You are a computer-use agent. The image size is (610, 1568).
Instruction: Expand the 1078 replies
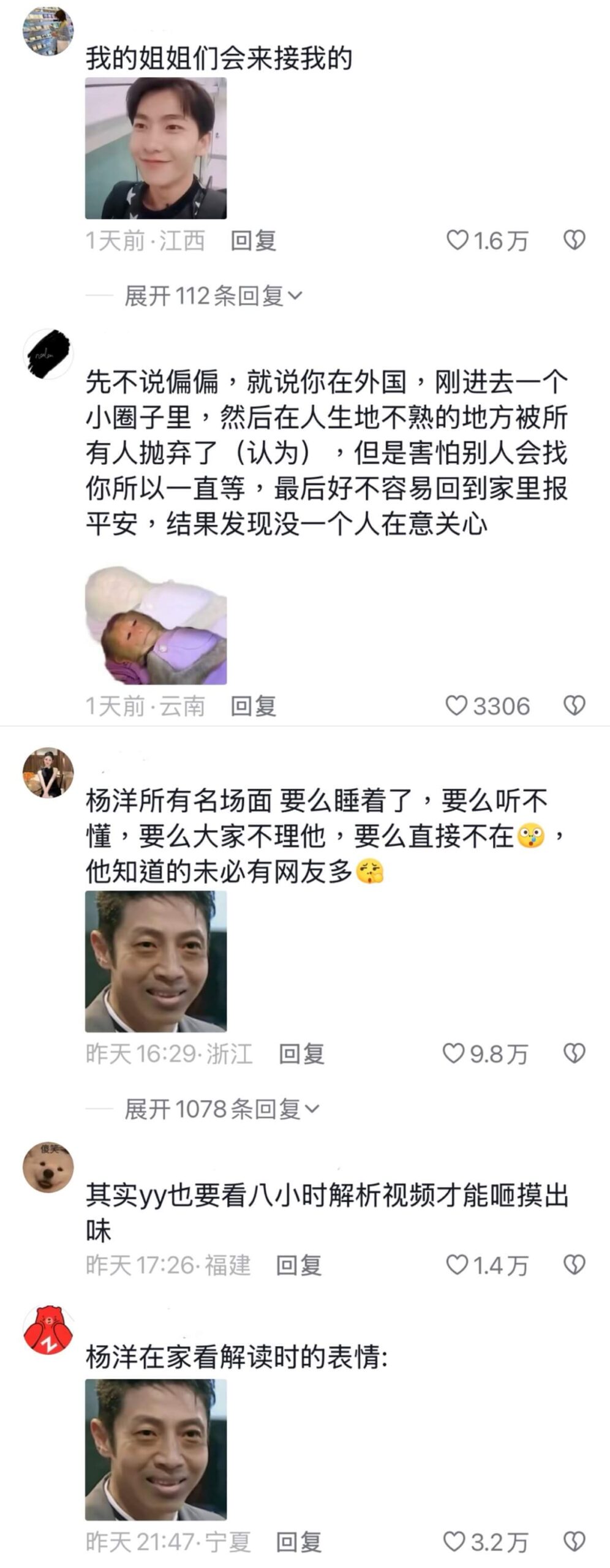click(x=222, y=1109)
